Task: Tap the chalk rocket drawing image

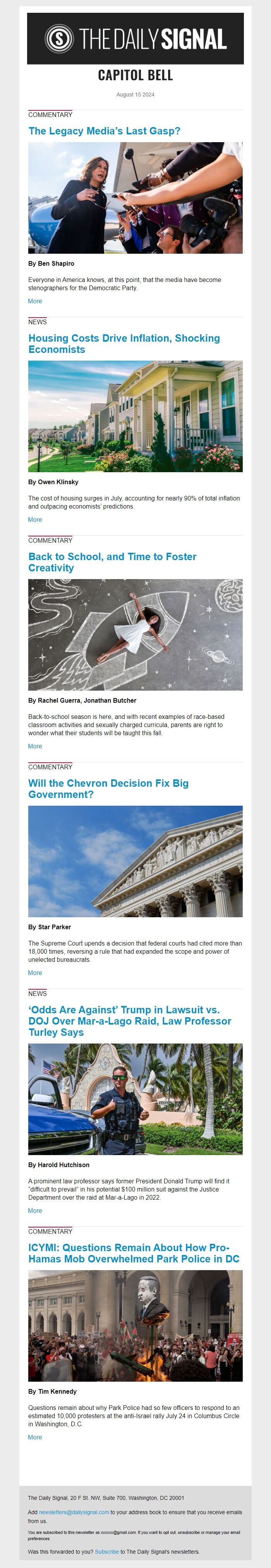Action: (x=135, y=635)
